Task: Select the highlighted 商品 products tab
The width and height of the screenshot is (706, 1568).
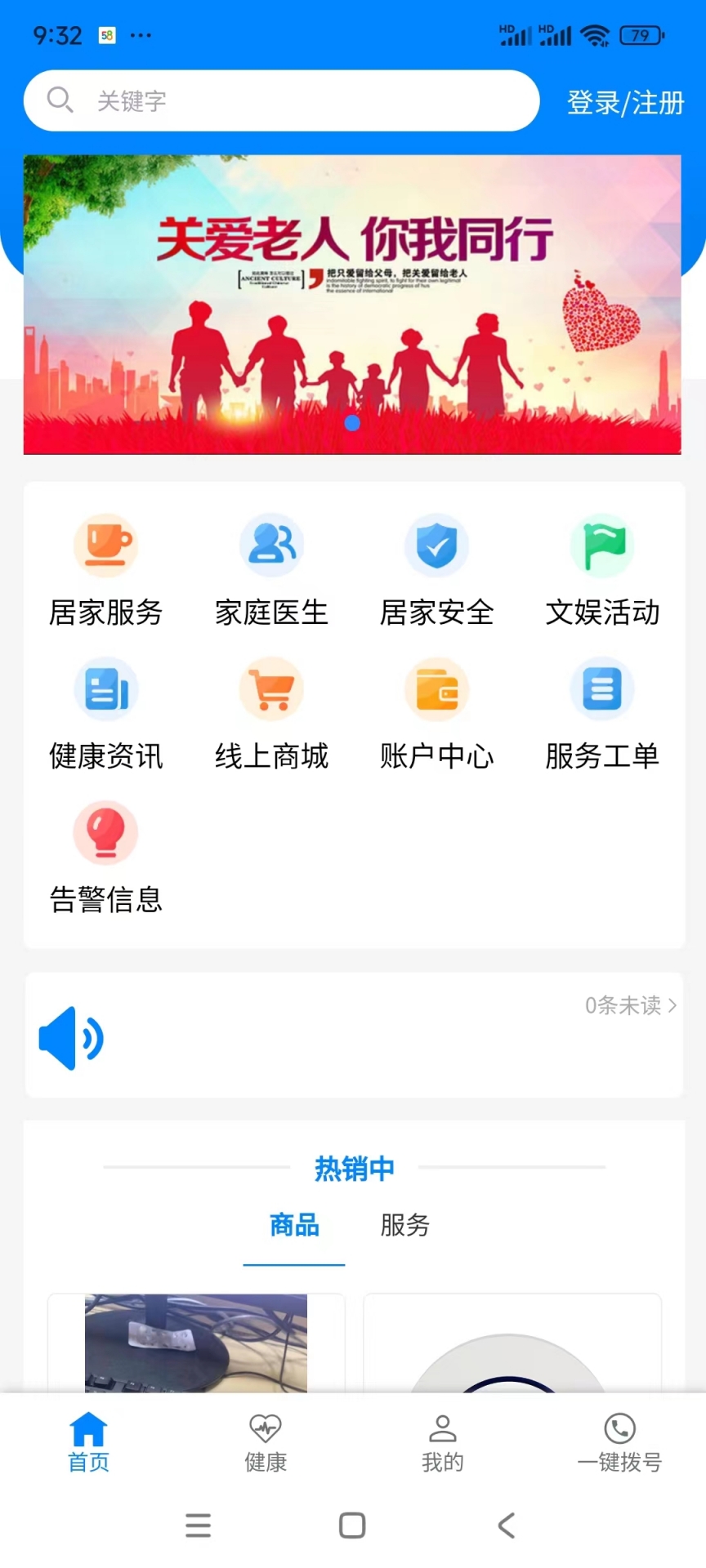Action: coord(293,1227)
